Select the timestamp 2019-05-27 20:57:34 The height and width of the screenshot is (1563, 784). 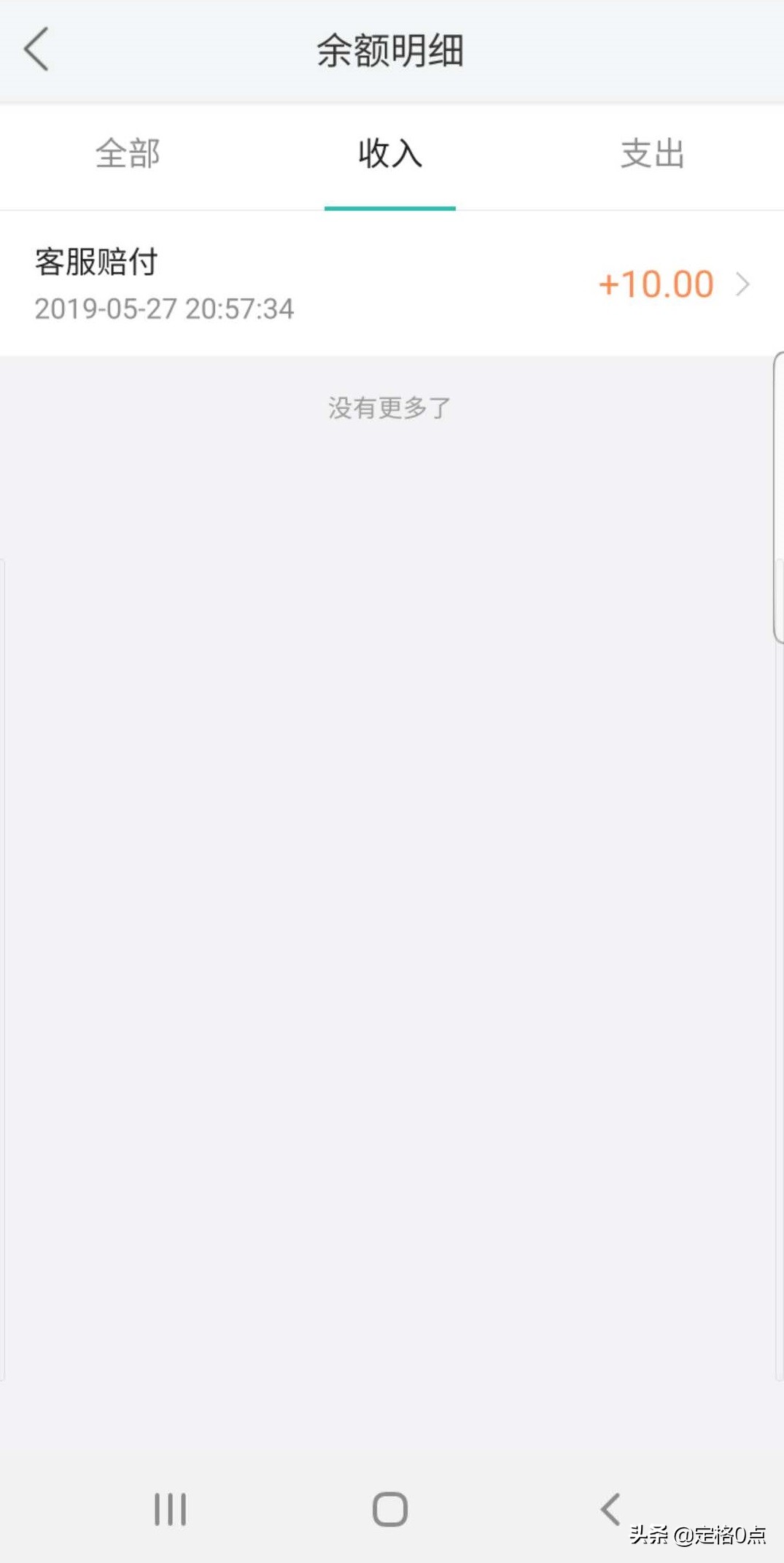164,309
